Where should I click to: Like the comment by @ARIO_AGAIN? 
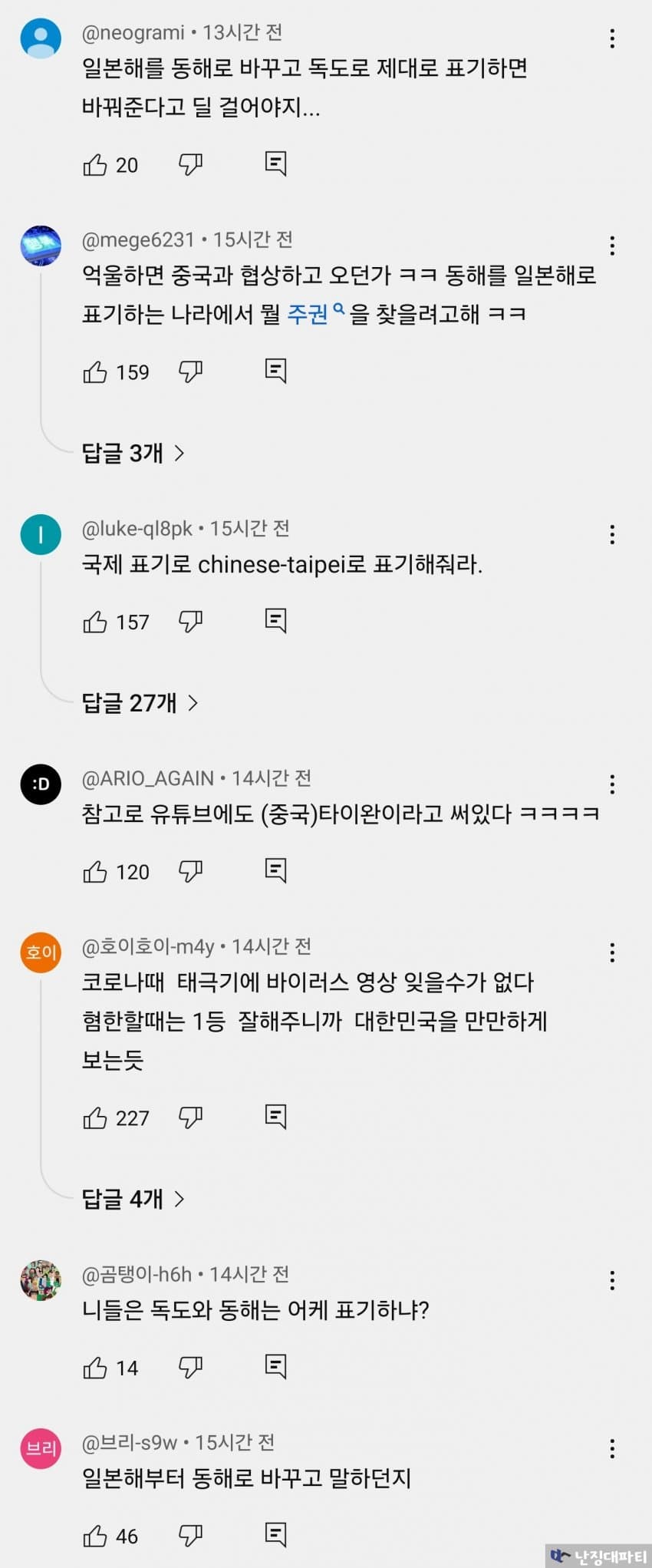pos(95,871)
